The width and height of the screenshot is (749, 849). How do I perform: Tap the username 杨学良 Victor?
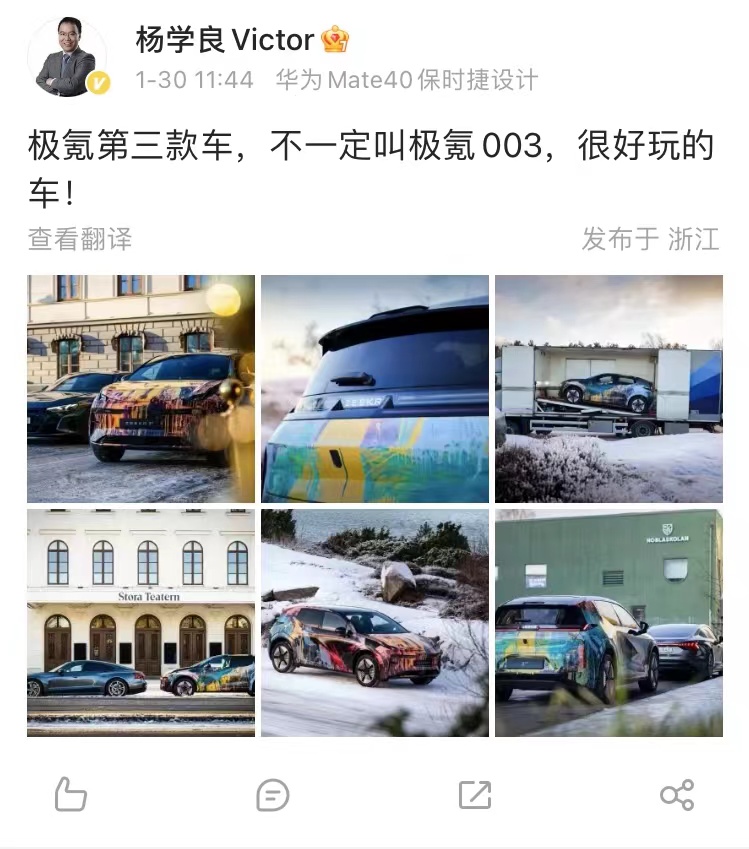(225, 40)
